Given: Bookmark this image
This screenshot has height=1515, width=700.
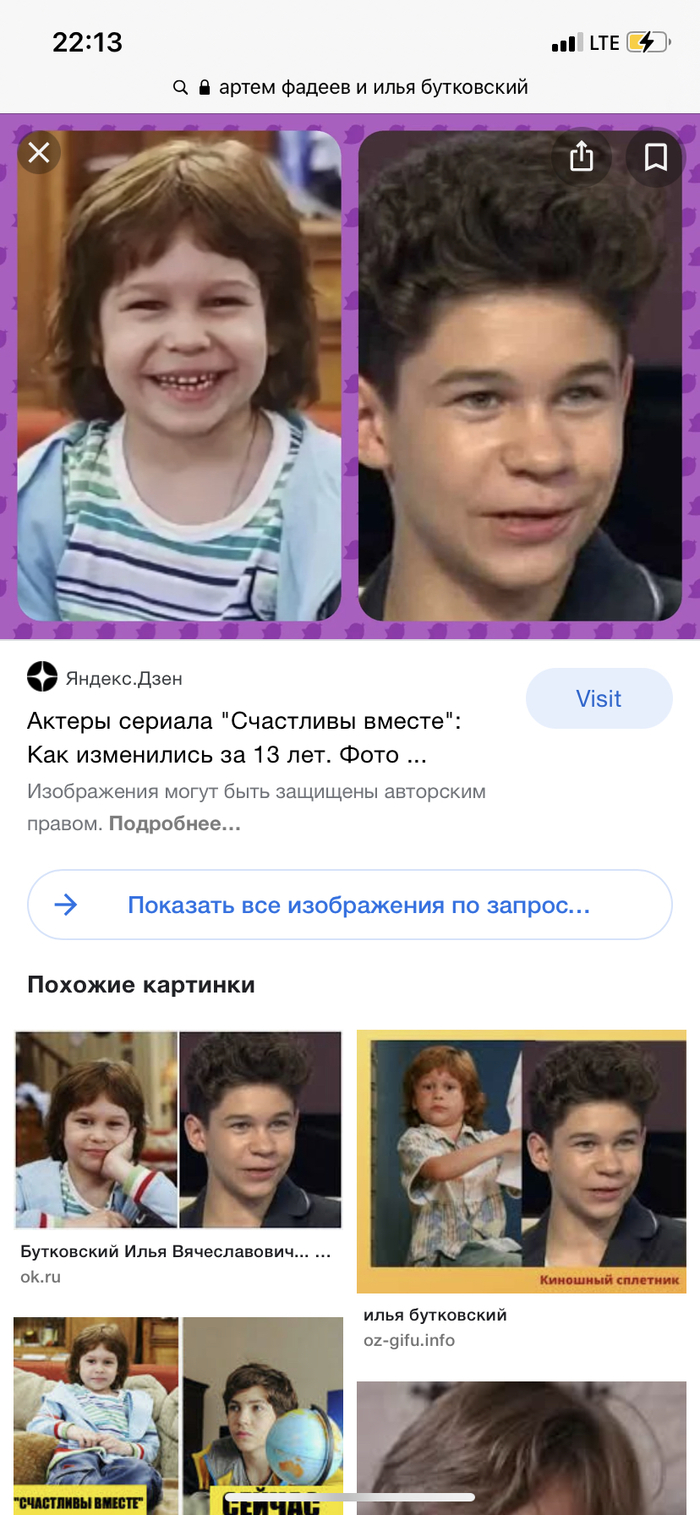Looking at the screenshot, I should (655, 156).
